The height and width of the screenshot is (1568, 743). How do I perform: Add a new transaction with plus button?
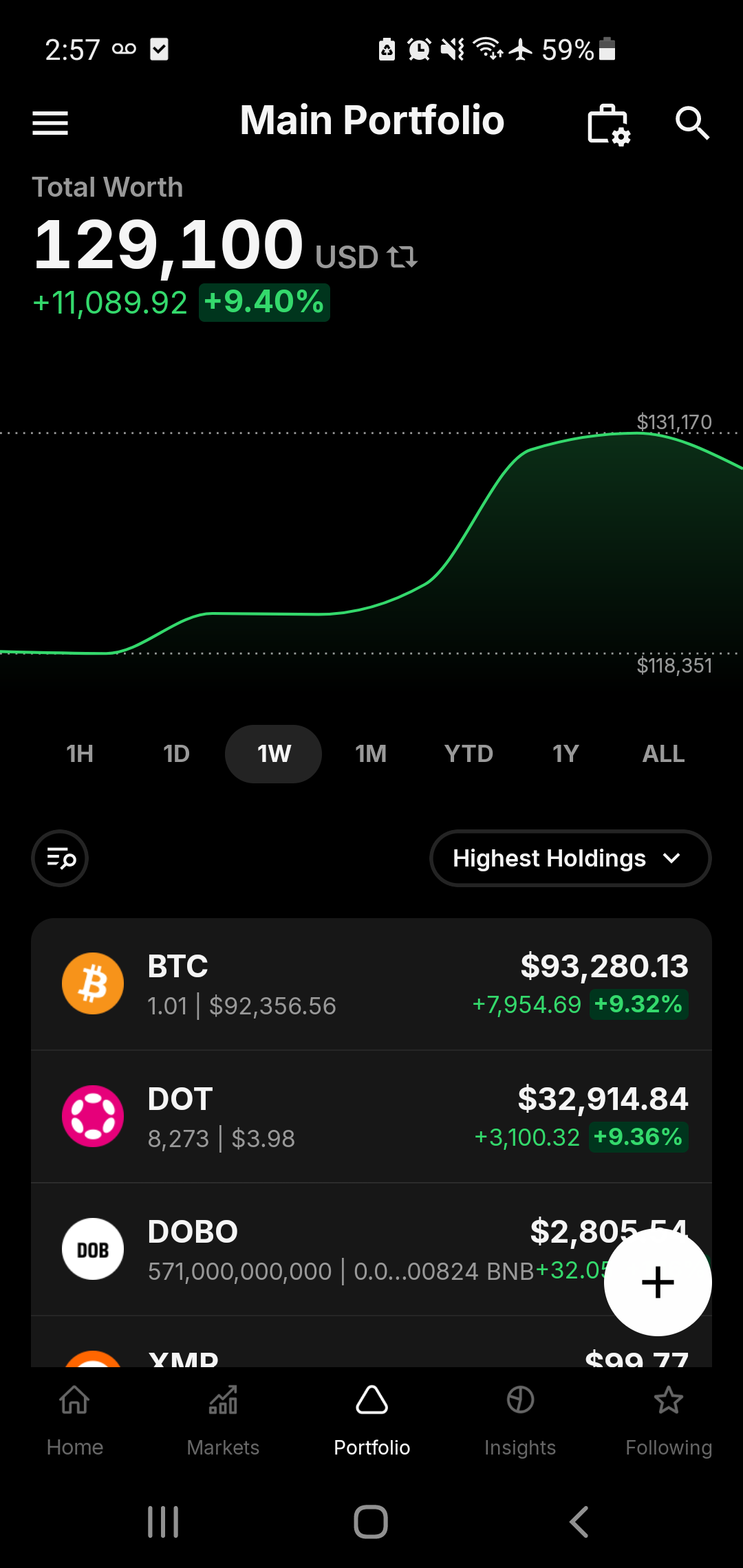click(658, 1282)
